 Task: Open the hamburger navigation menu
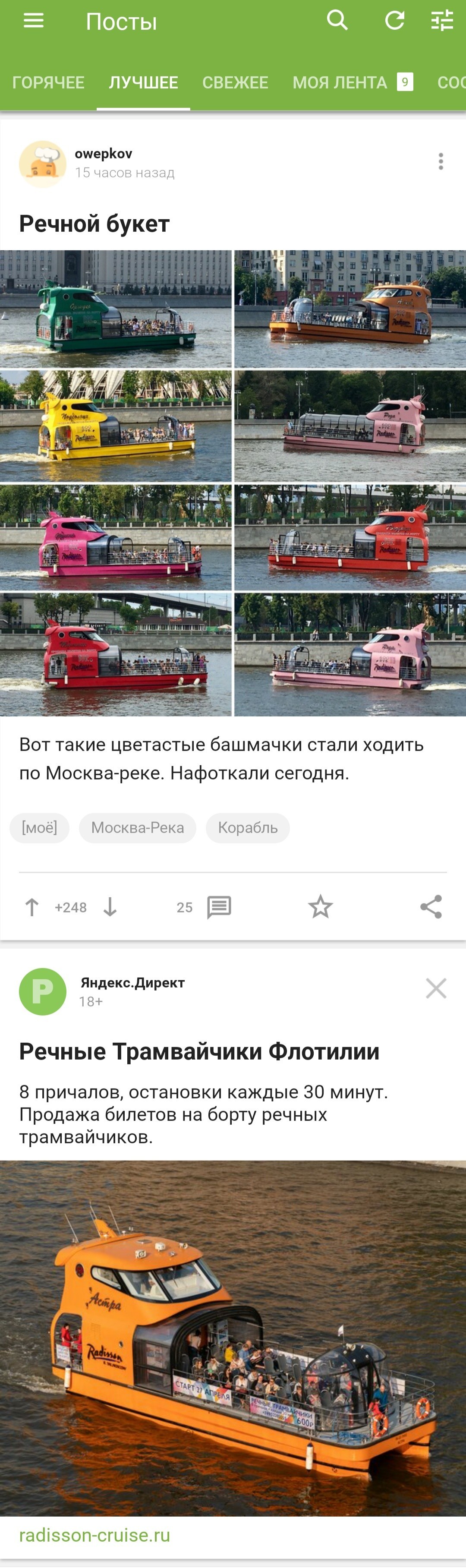click(x=34, y=21)
